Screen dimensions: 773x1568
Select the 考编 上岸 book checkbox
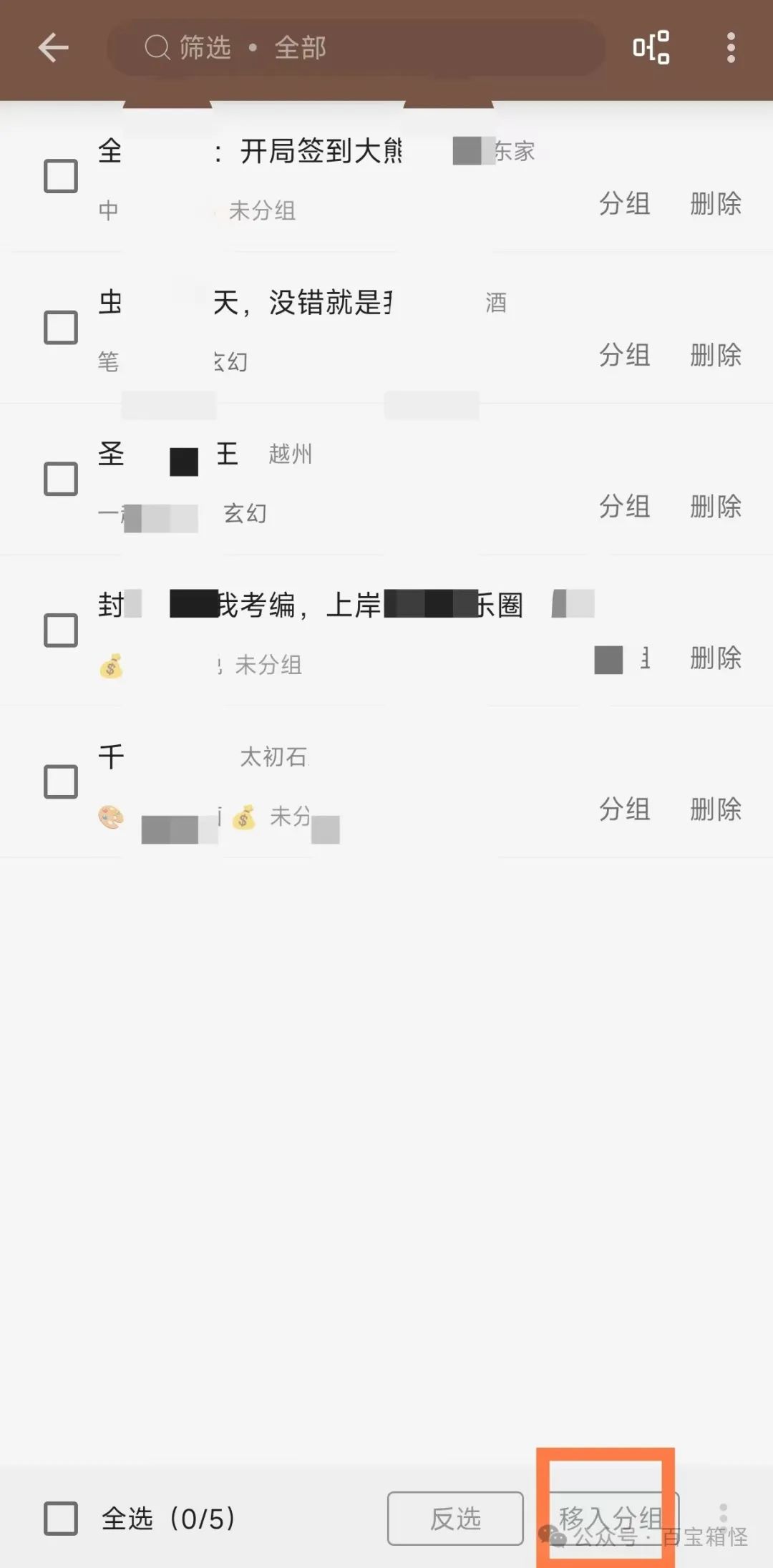pos(61,630)
